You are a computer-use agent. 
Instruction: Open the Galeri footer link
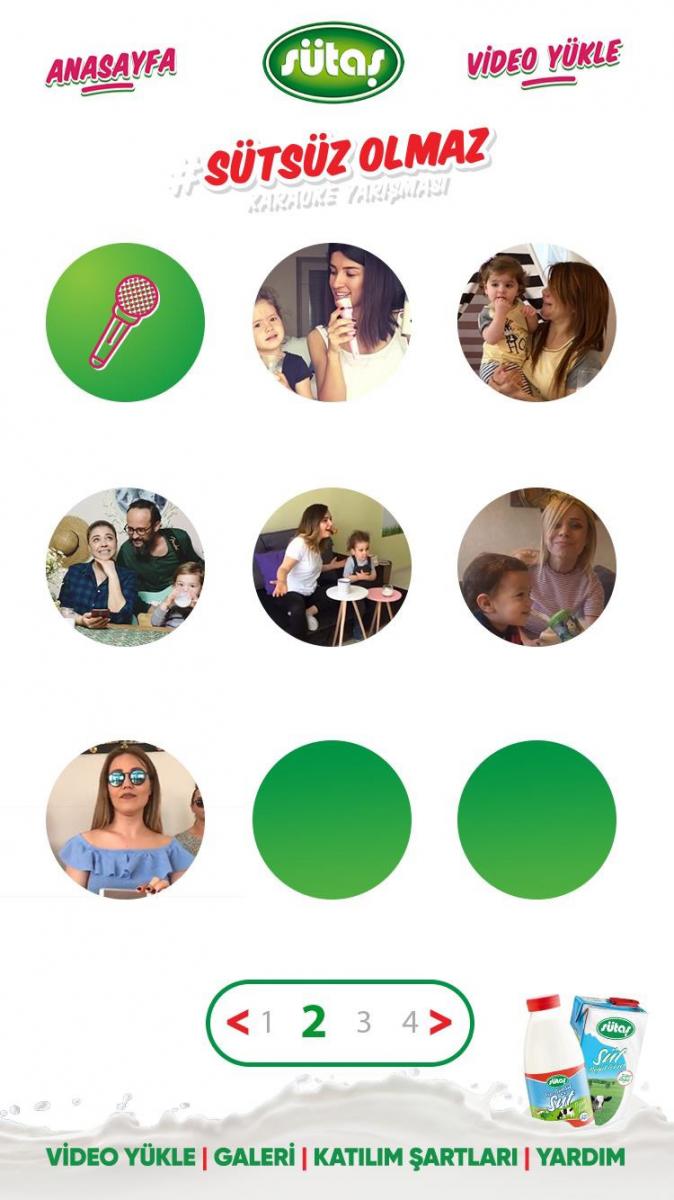coord(255,1158)
